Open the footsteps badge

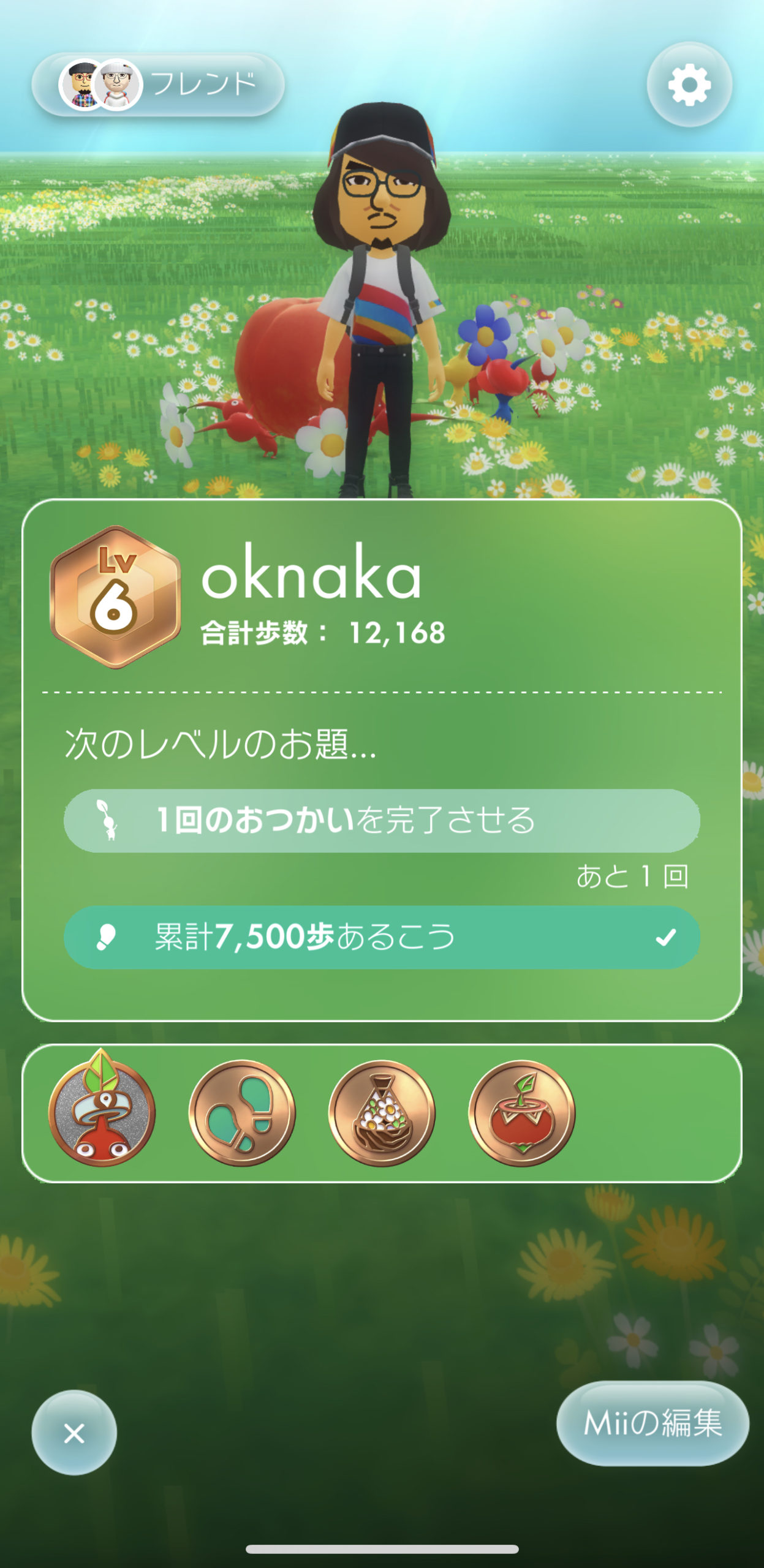242,1113
